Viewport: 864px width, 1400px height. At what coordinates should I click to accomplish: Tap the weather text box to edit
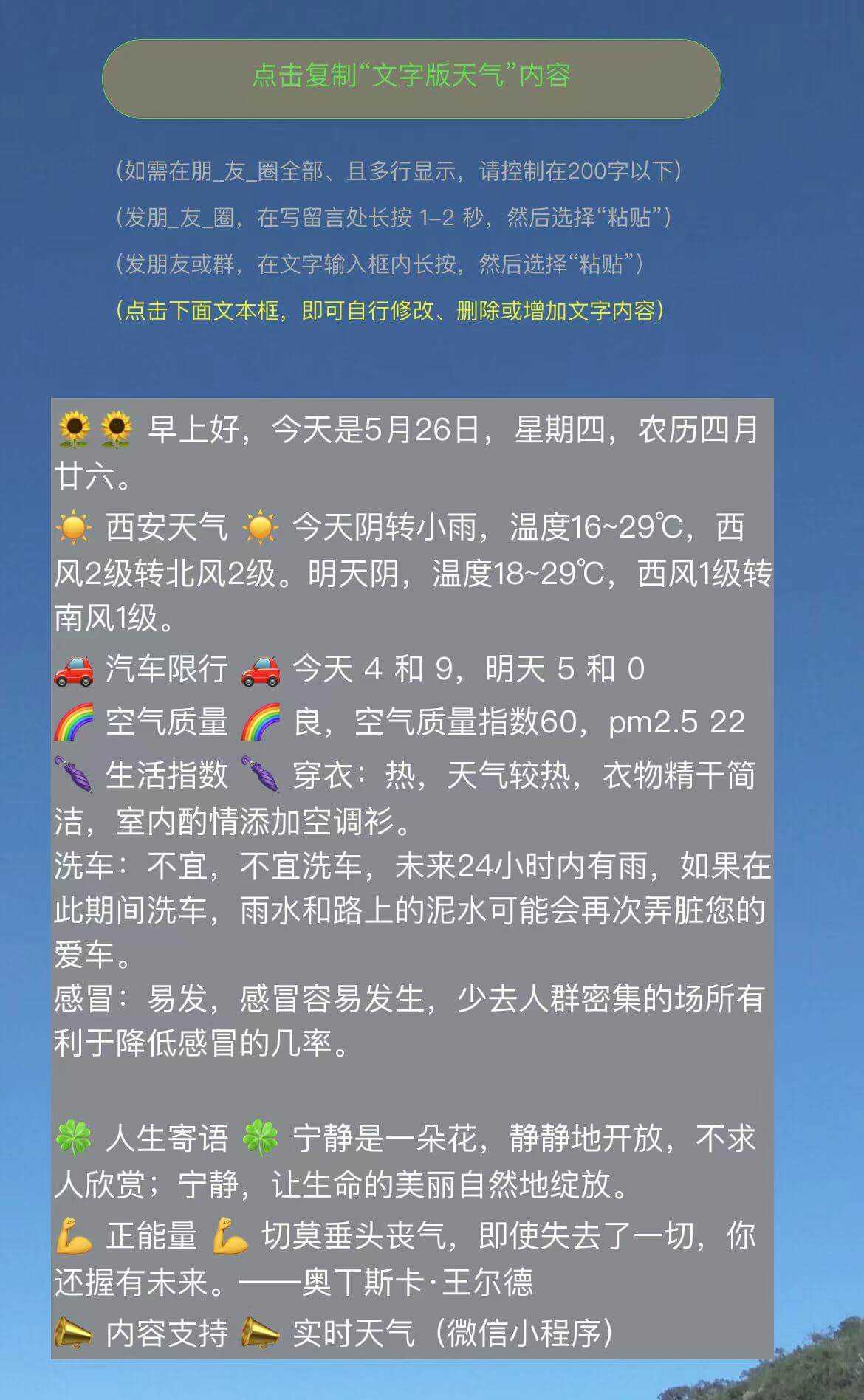click(412, 879)
